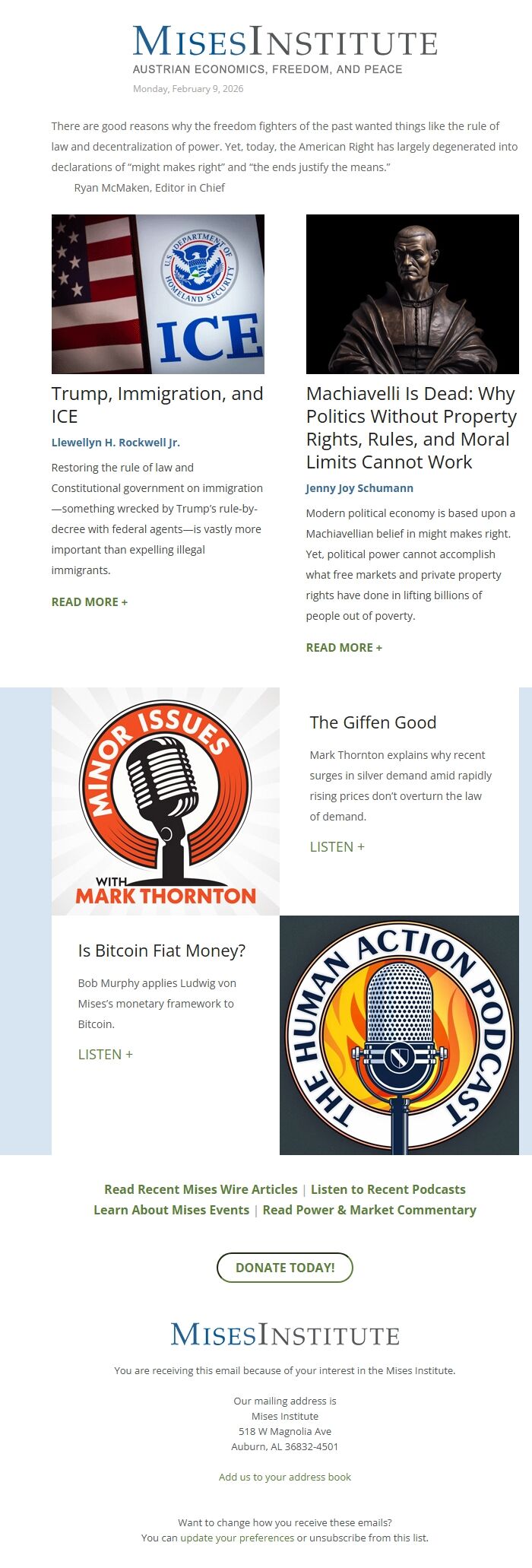Viewport: 532px width, 1568px height.
Task: Read more about Trump, Immigration, and ICE
Action: point(90,601)
